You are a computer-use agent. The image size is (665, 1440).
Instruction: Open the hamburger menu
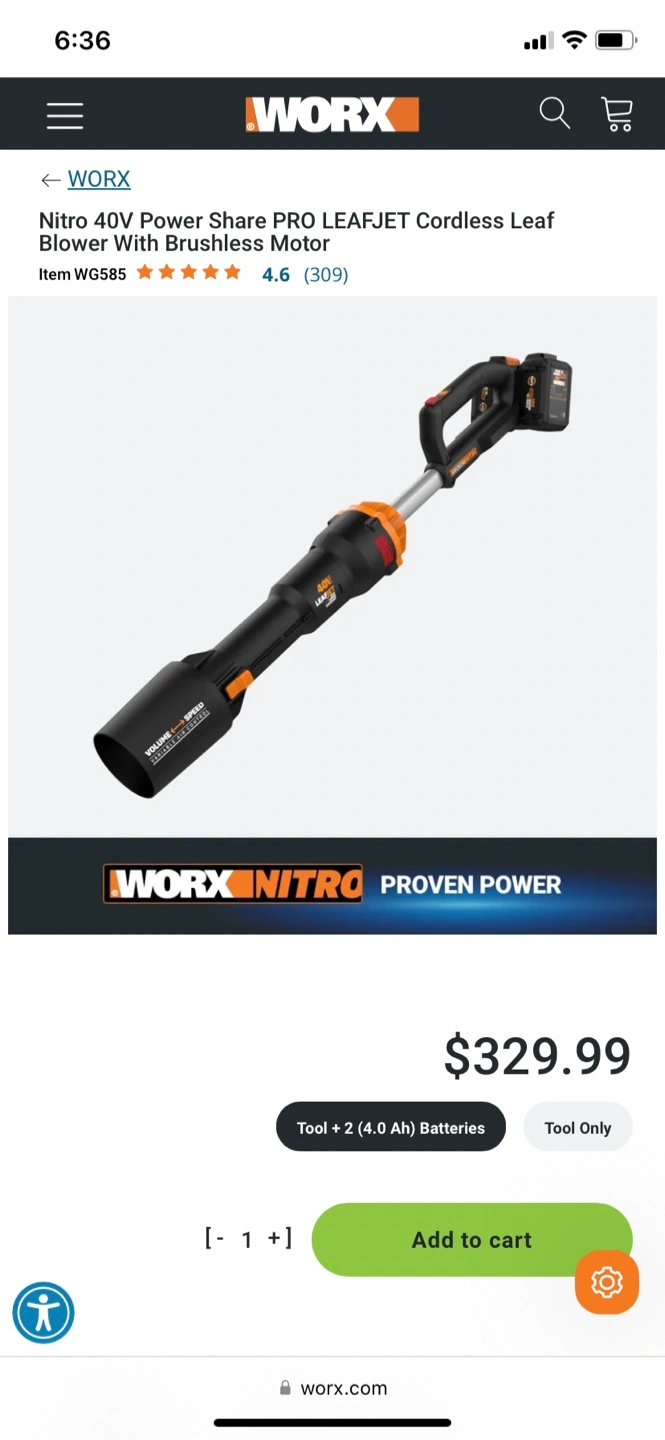[x=65, y=115]
